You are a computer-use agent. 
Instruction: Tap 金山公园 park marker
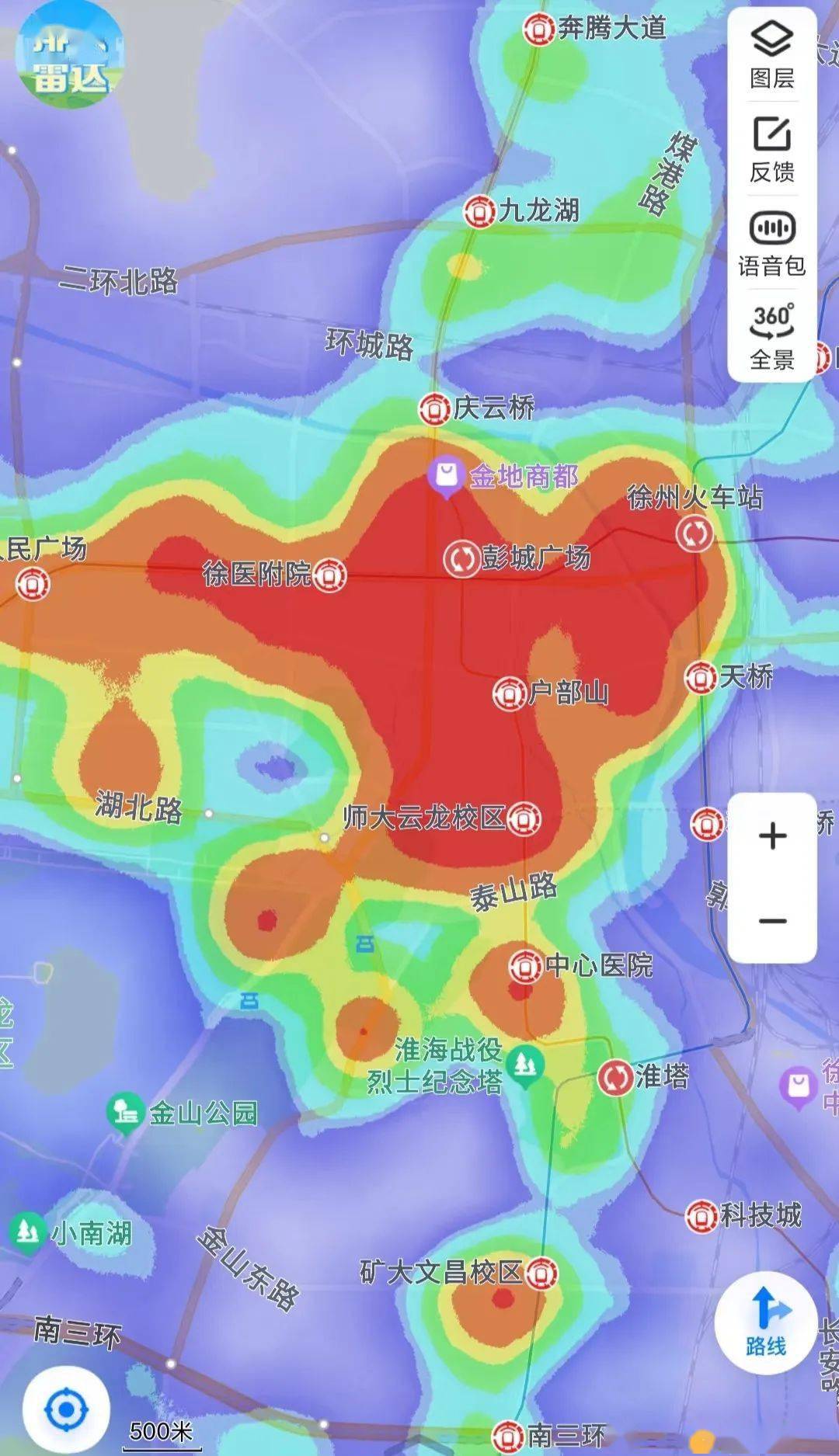124,1113
